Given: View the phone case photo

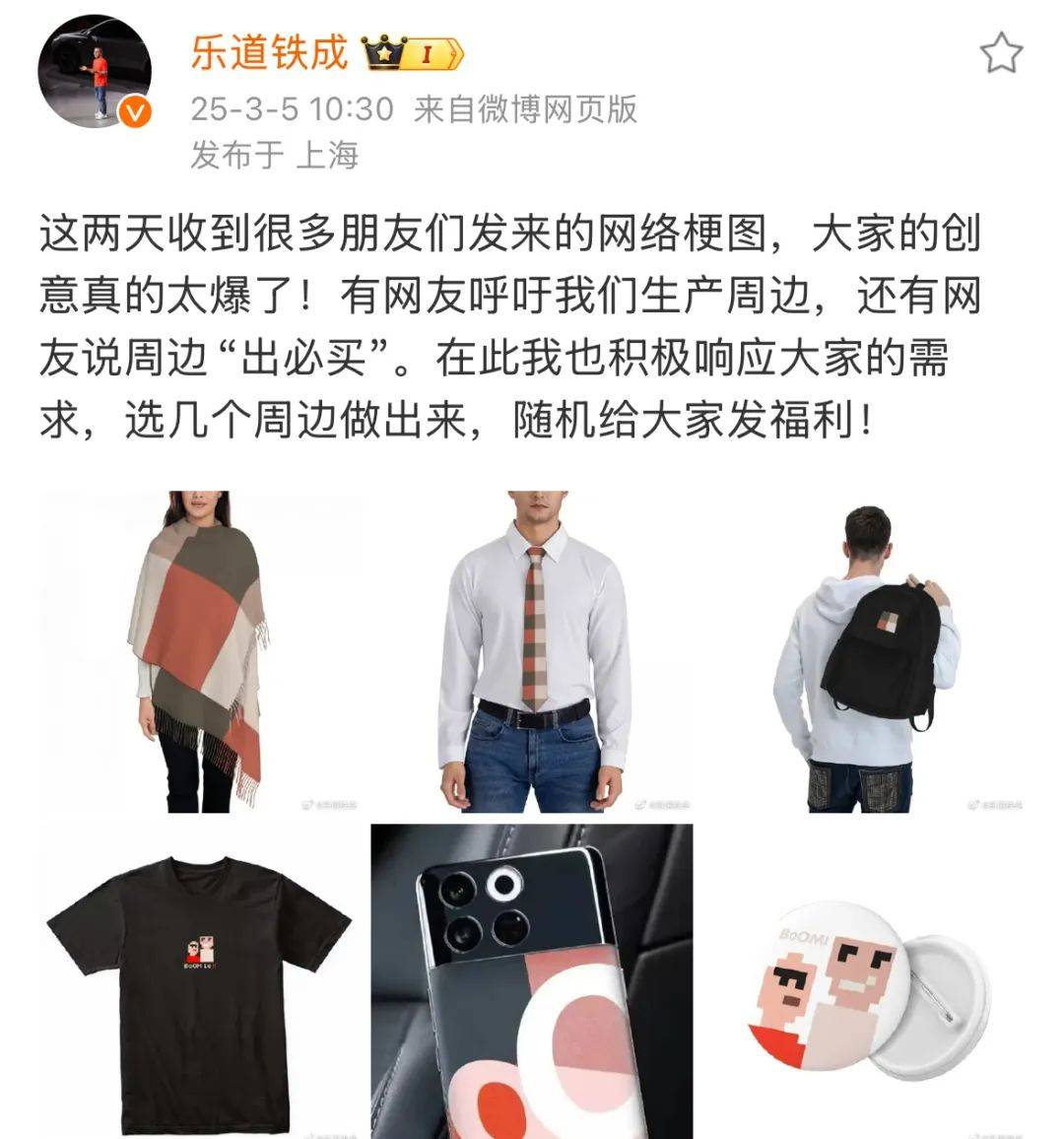Looking at the screenshot, I should coord(532,980).
